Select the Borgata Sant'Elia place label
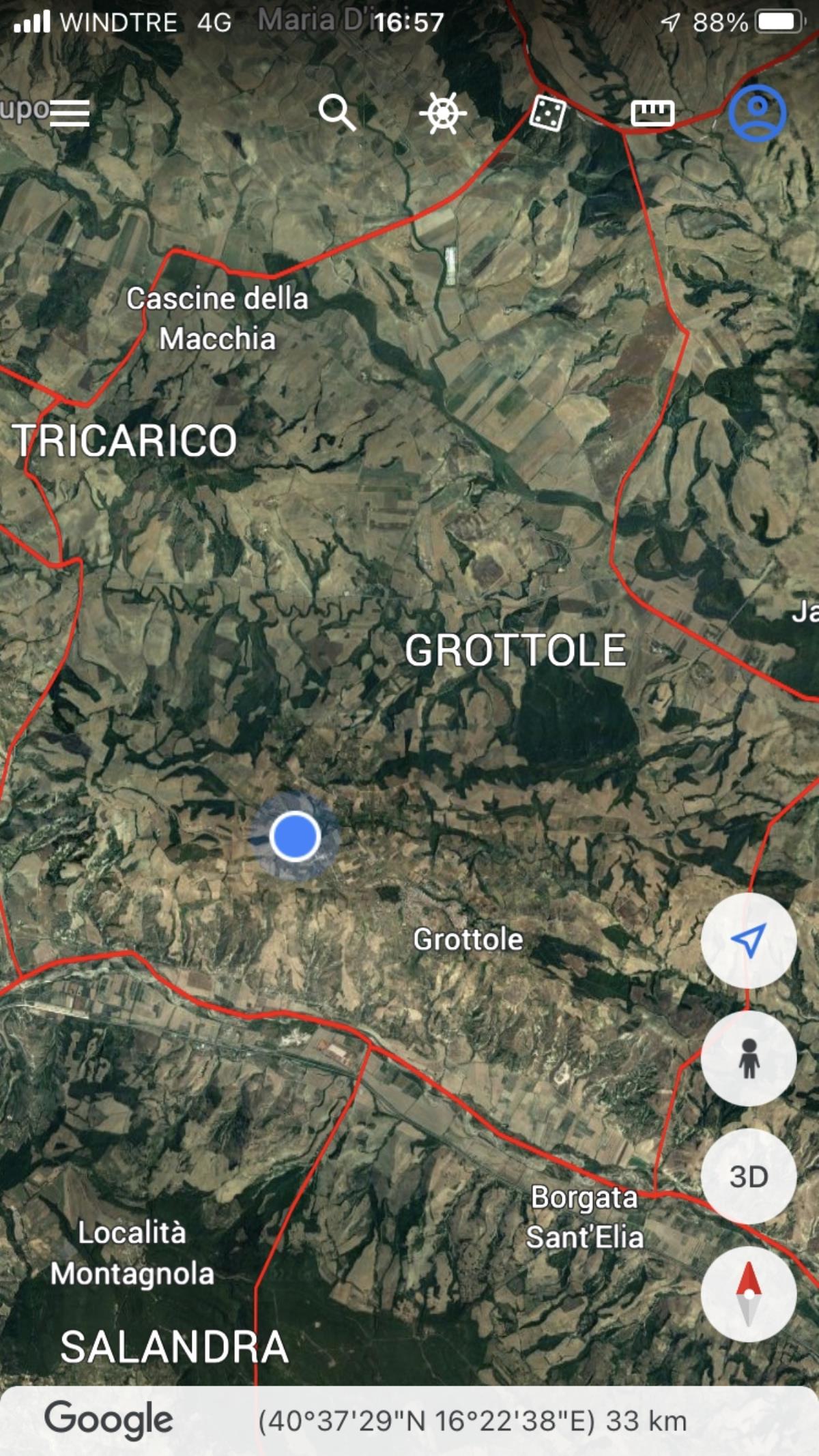This screenshot has width=819, height=1456. pyautogui.click(x=585, y=1217)
